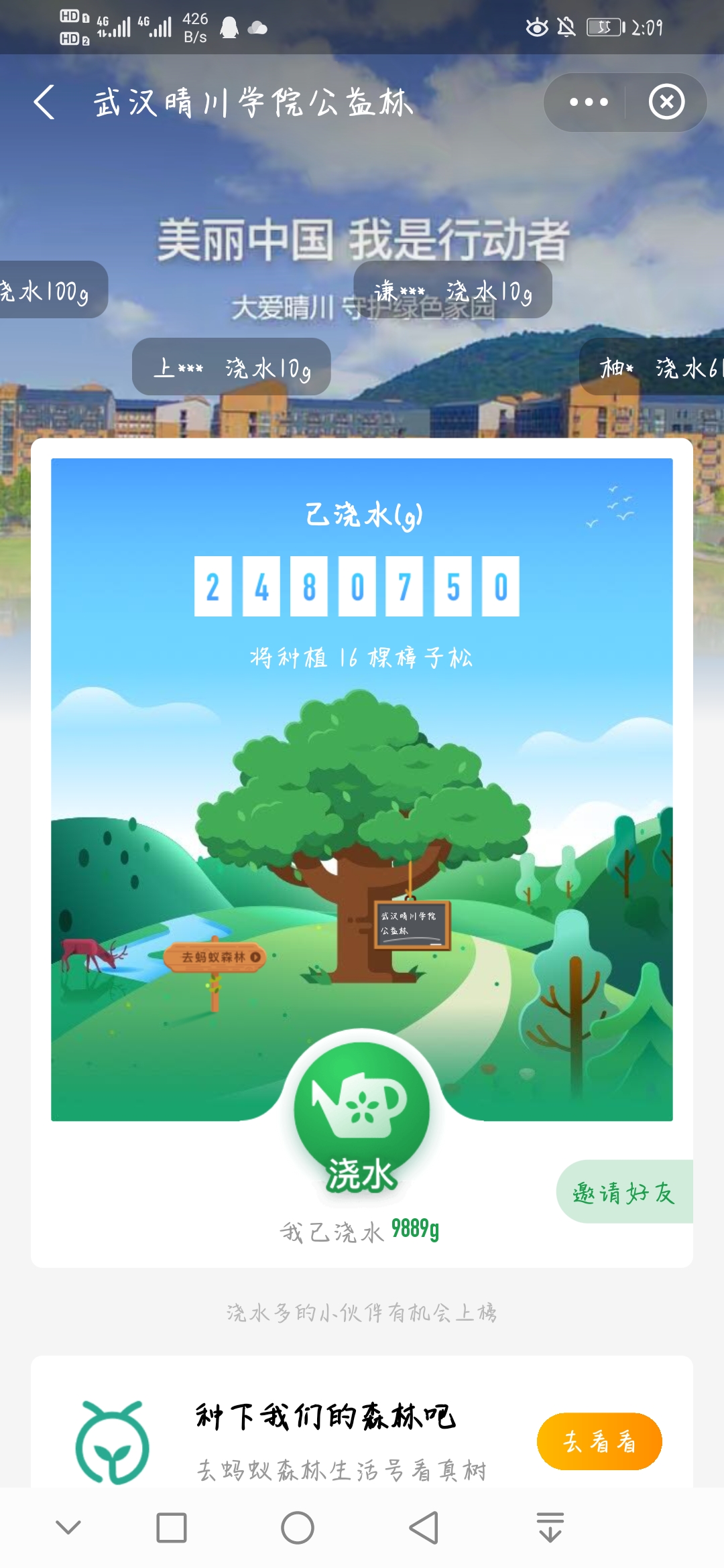Open the three-dot more options menu
The width and height of the screenshot is (724, 1568).
click(x=589, y=103)
